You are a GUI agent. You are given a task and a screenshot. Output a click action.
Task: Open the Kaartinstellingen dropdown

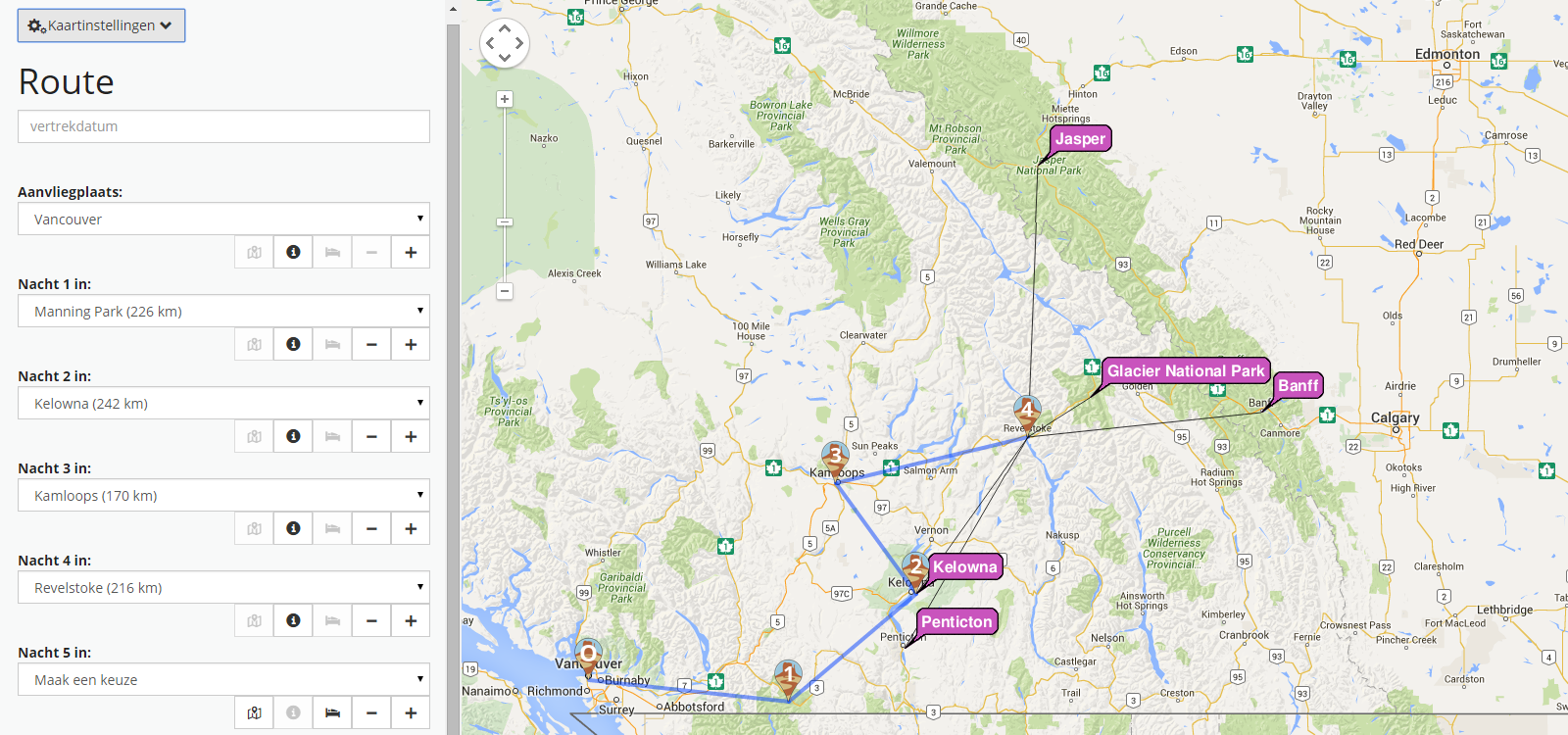(101, 25)
